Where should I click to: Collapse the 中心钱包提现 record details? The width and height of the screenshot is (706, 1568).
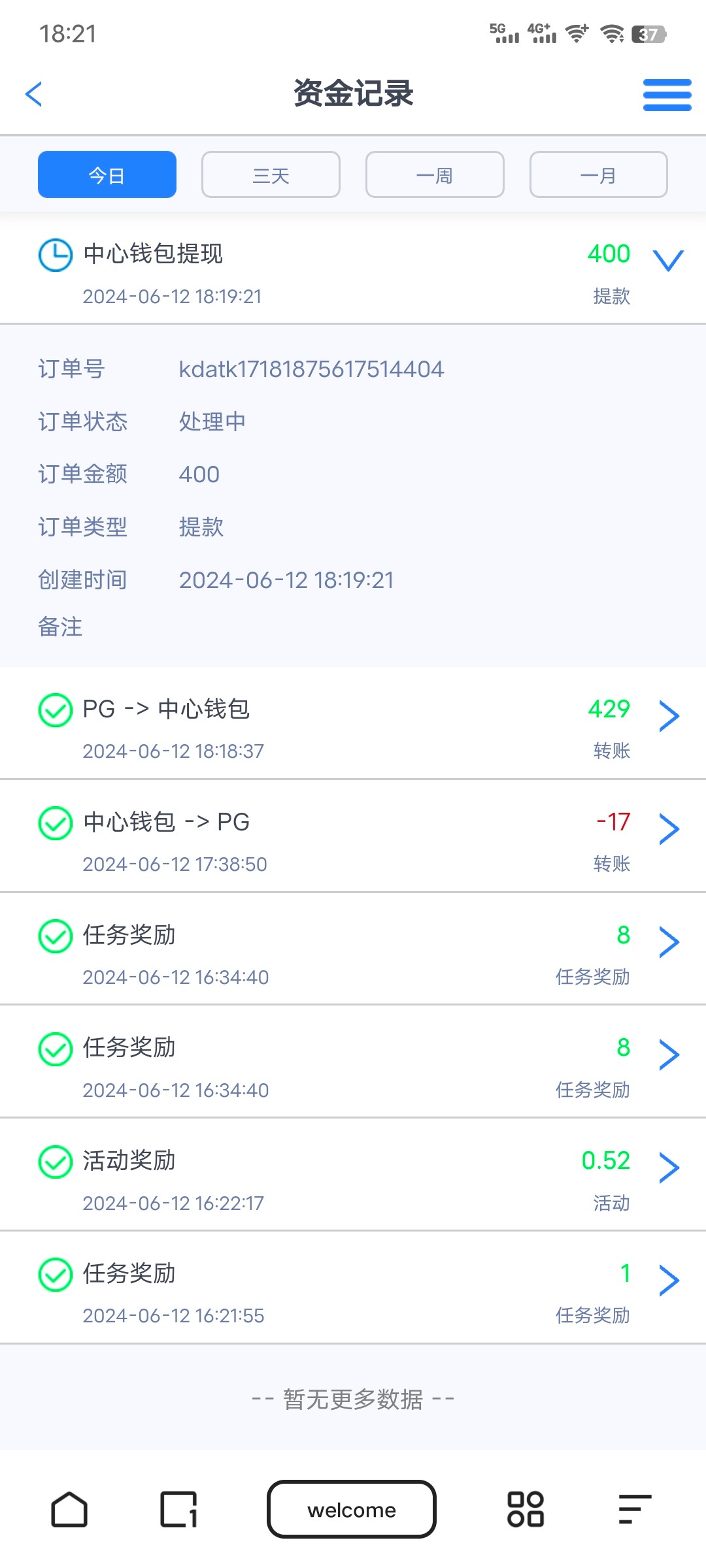668,260
